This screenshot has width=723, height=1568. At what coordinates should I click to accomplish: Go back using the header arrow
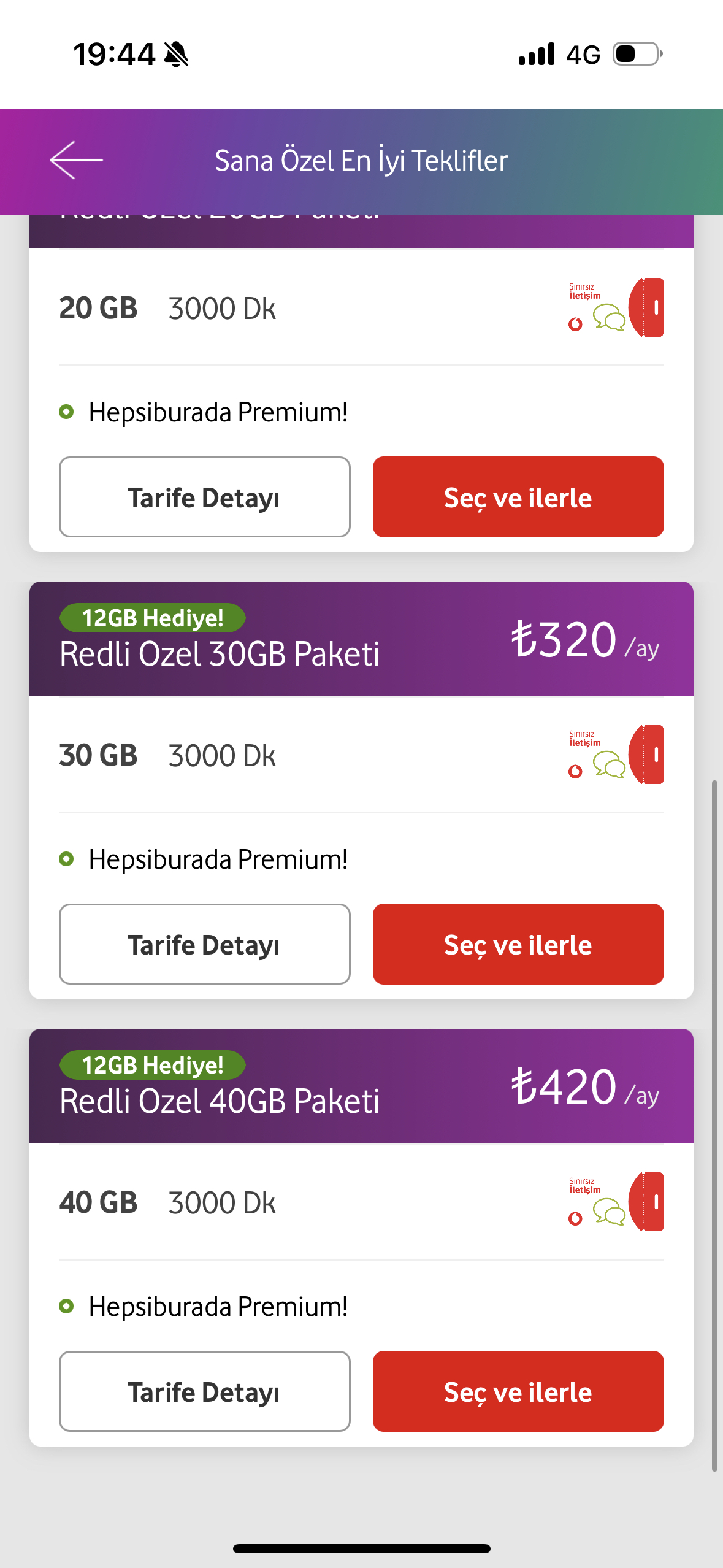click(76, 160)
